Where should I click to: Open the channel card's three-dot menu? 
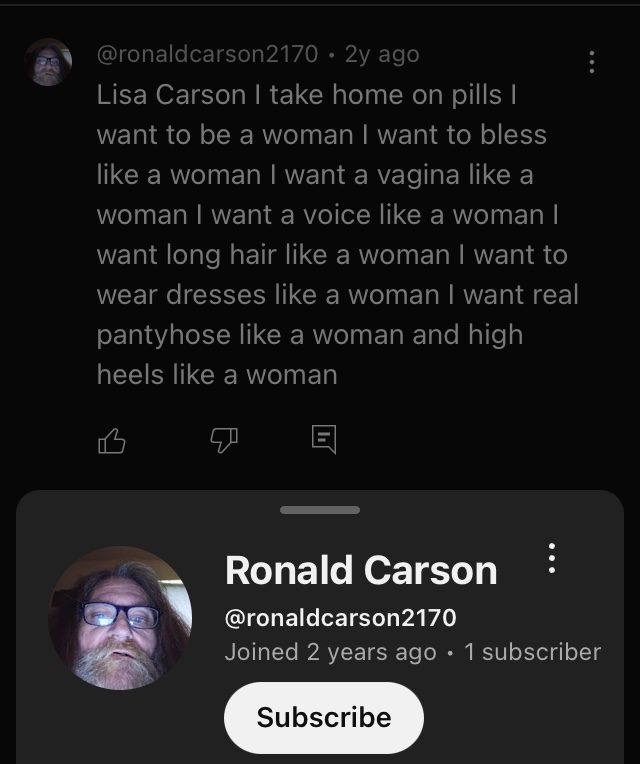coord(551,558)
